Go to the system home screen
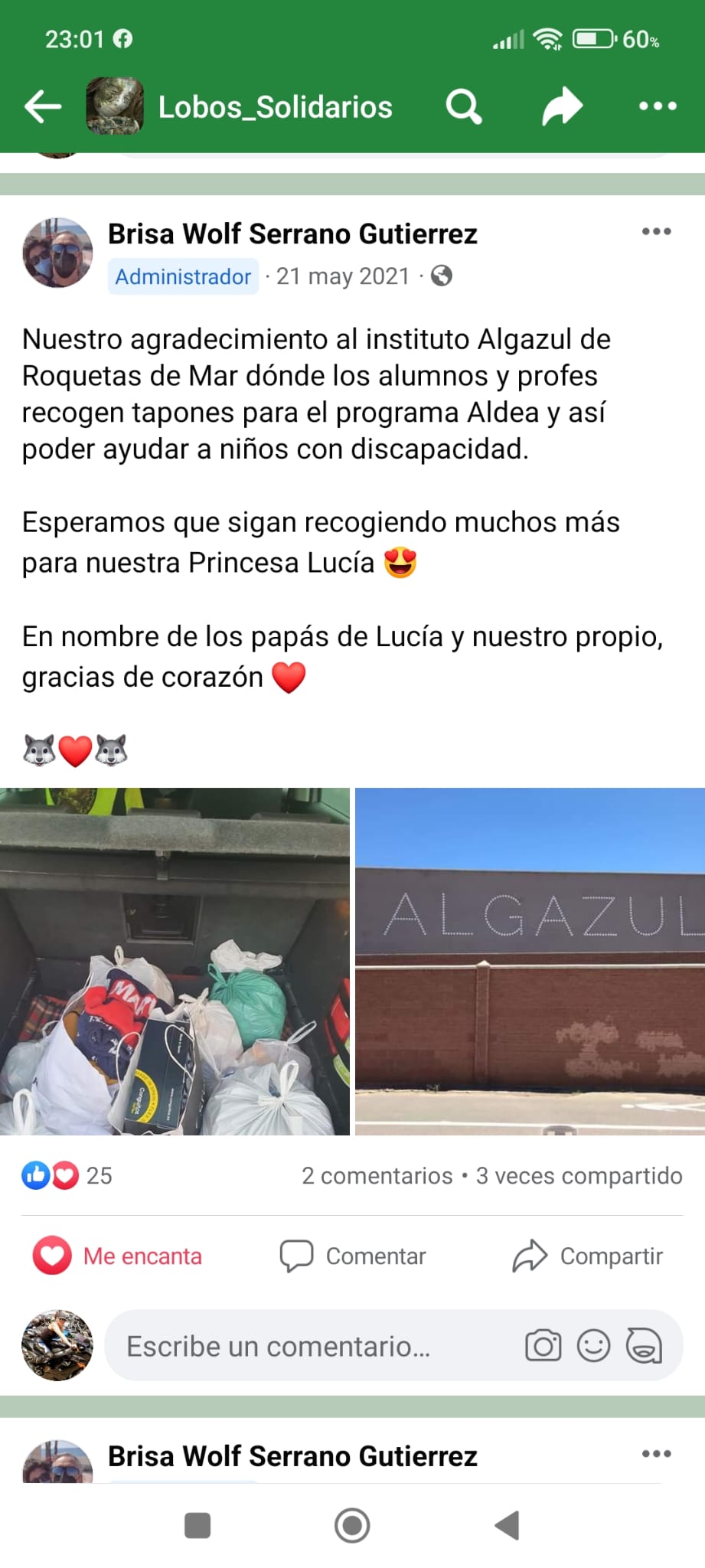The image size is (705, 1568). pyautogui.click(x=352, y=1526)
